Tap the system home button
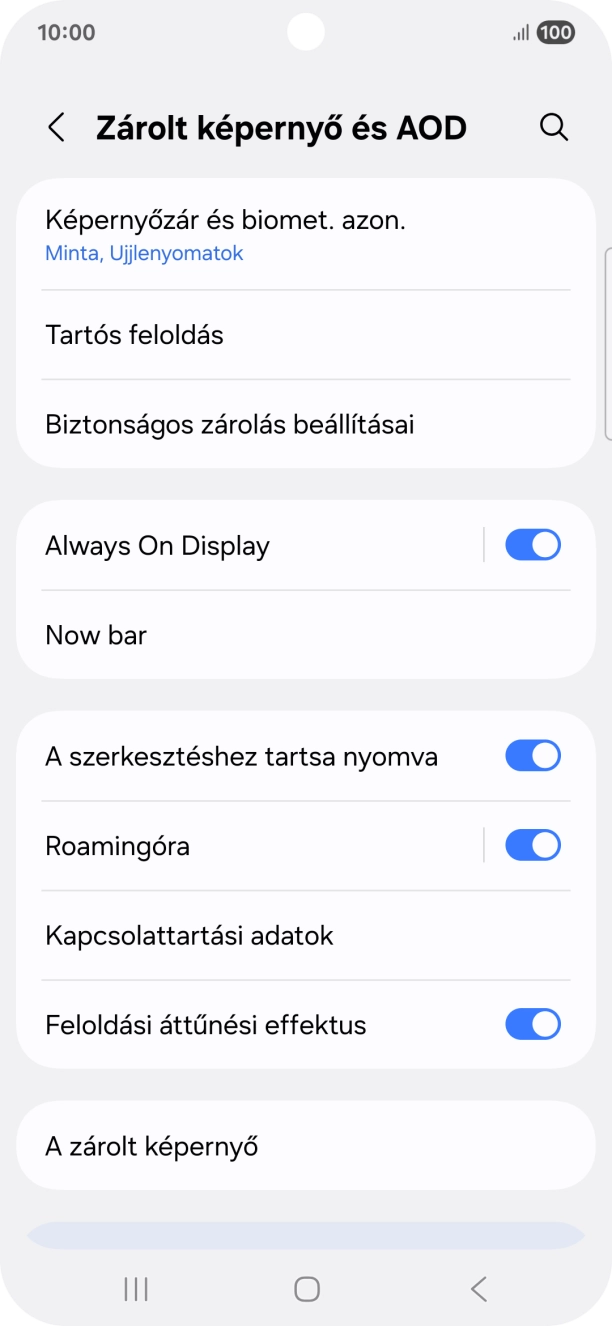Viewport: 612px width, 1326px height. (x=307, y=1289)
